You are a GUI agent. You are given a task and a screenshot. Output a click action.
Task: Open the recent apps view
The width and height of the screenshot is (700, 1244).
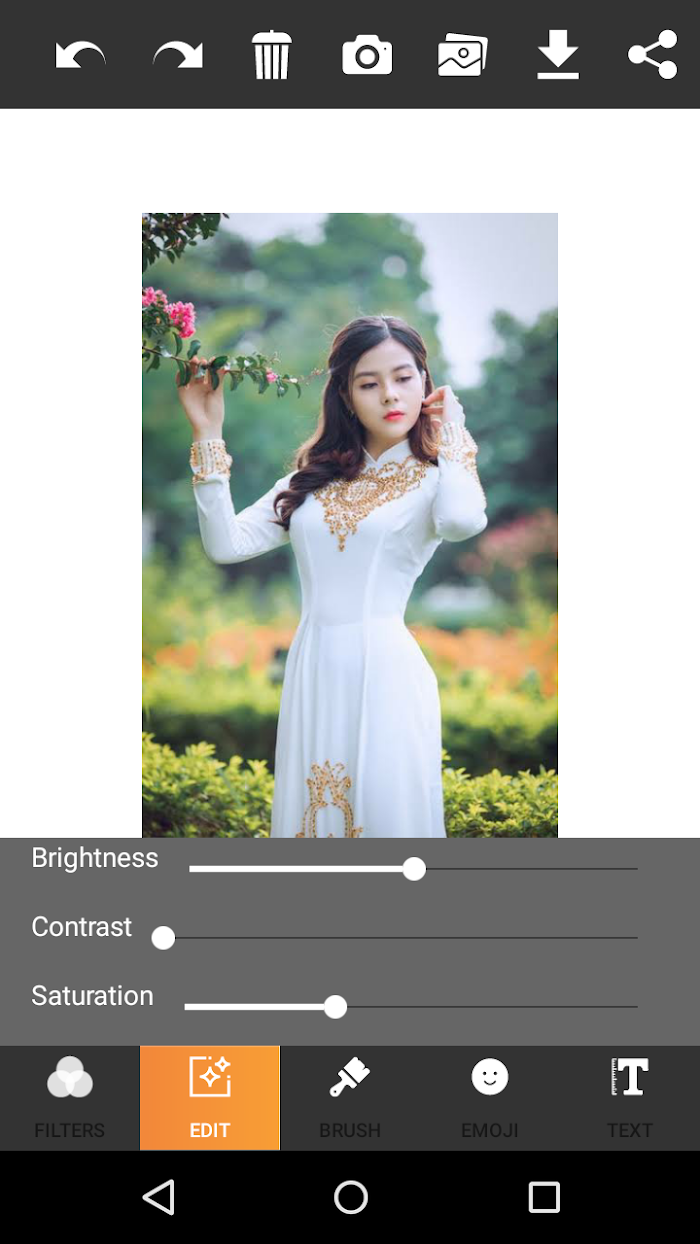tap(544, 1197)
